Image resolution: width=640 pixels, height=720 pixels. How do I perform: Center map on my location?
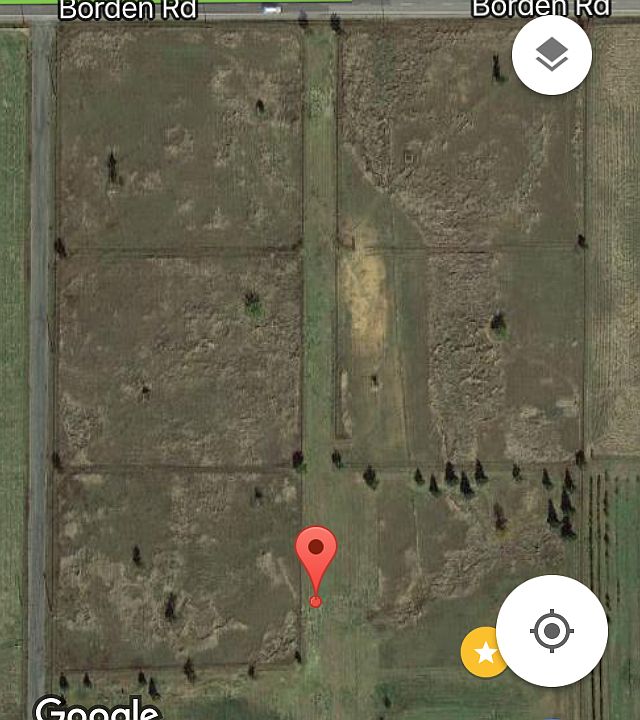551,631
